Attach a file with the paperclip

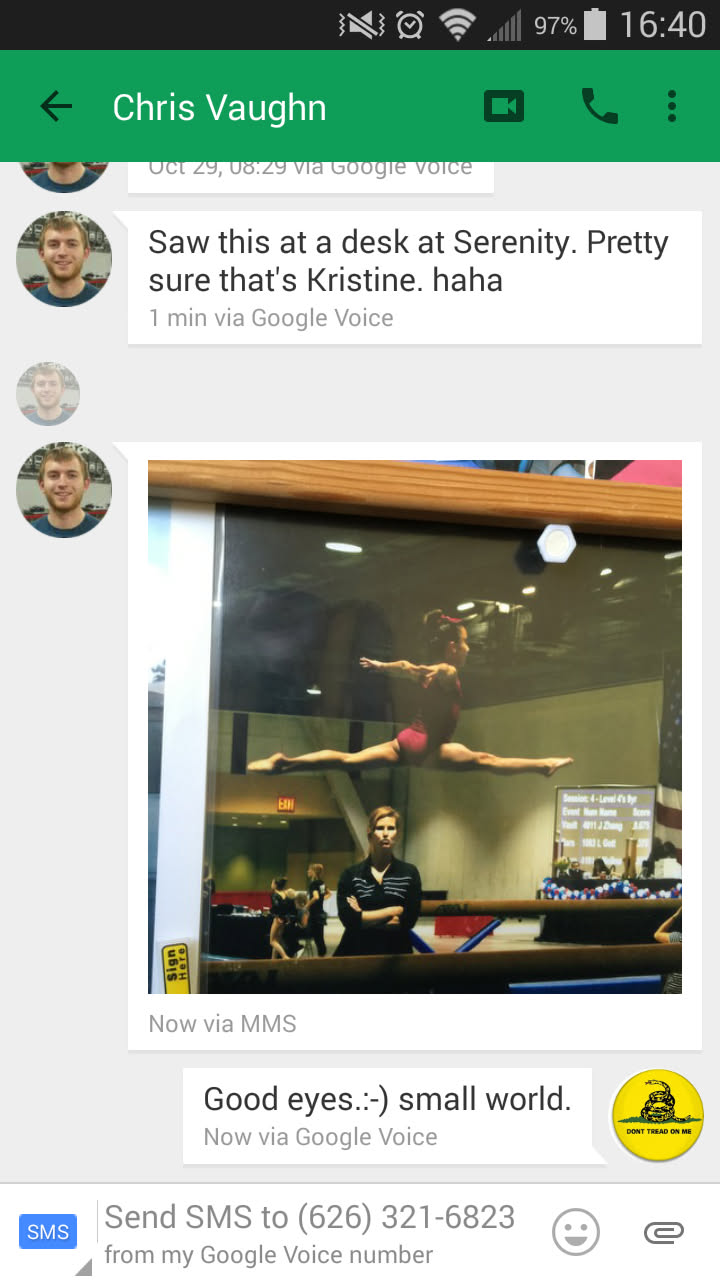pos(663,1232)
